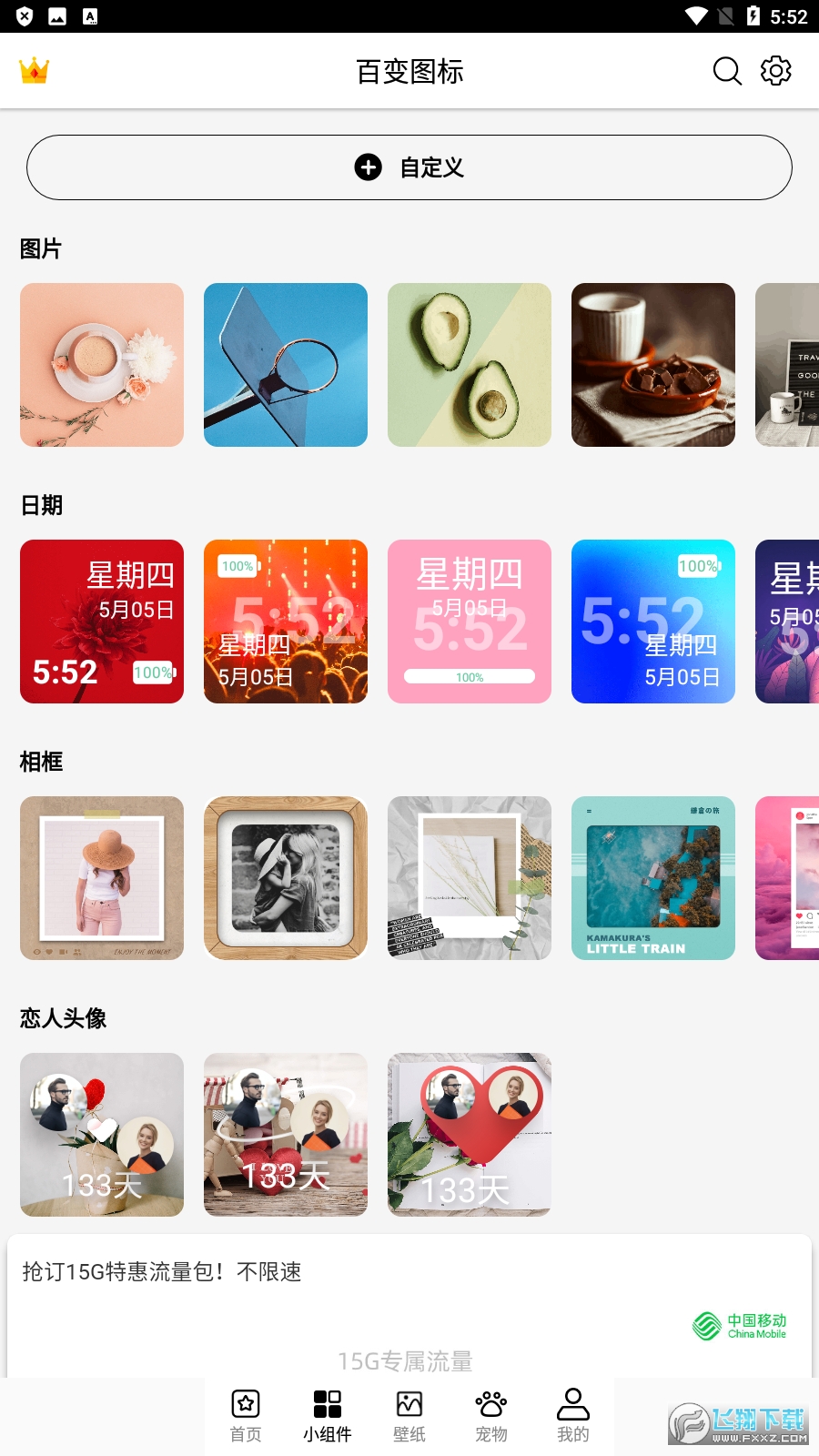The image size is (819, 1456).
Task: Go to the 宠物 pets tab
Action: (x=491, y=1415)
